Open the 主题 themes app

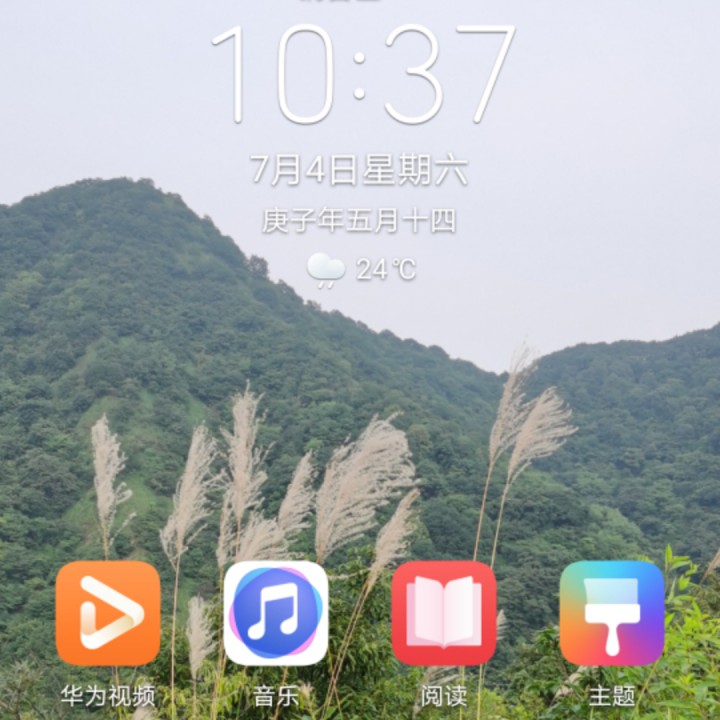pyautogui.click(x=612, y=613)
